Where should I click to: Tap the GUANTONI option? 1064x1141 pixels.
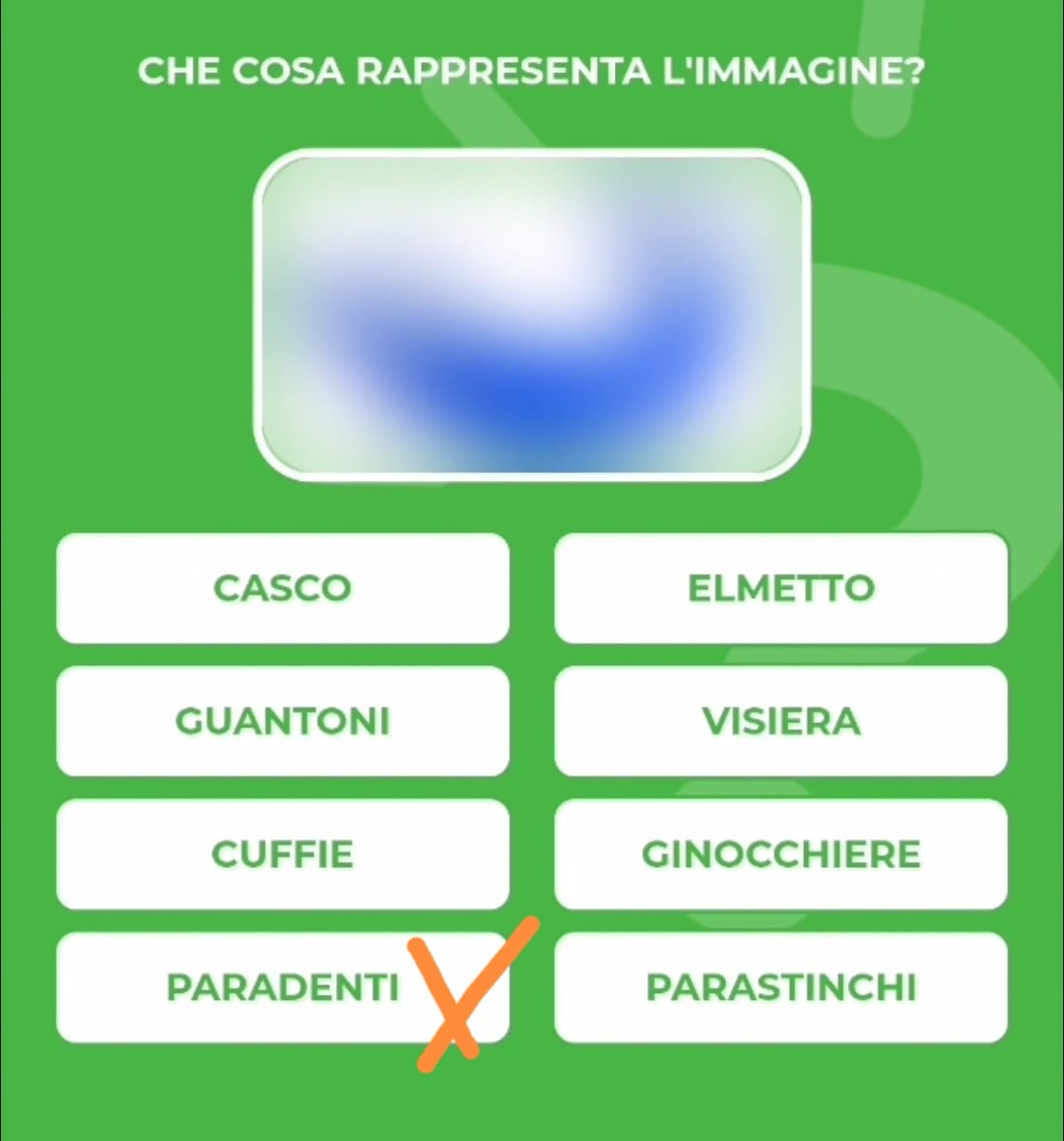pyautogui.click(x=283, y=721)
